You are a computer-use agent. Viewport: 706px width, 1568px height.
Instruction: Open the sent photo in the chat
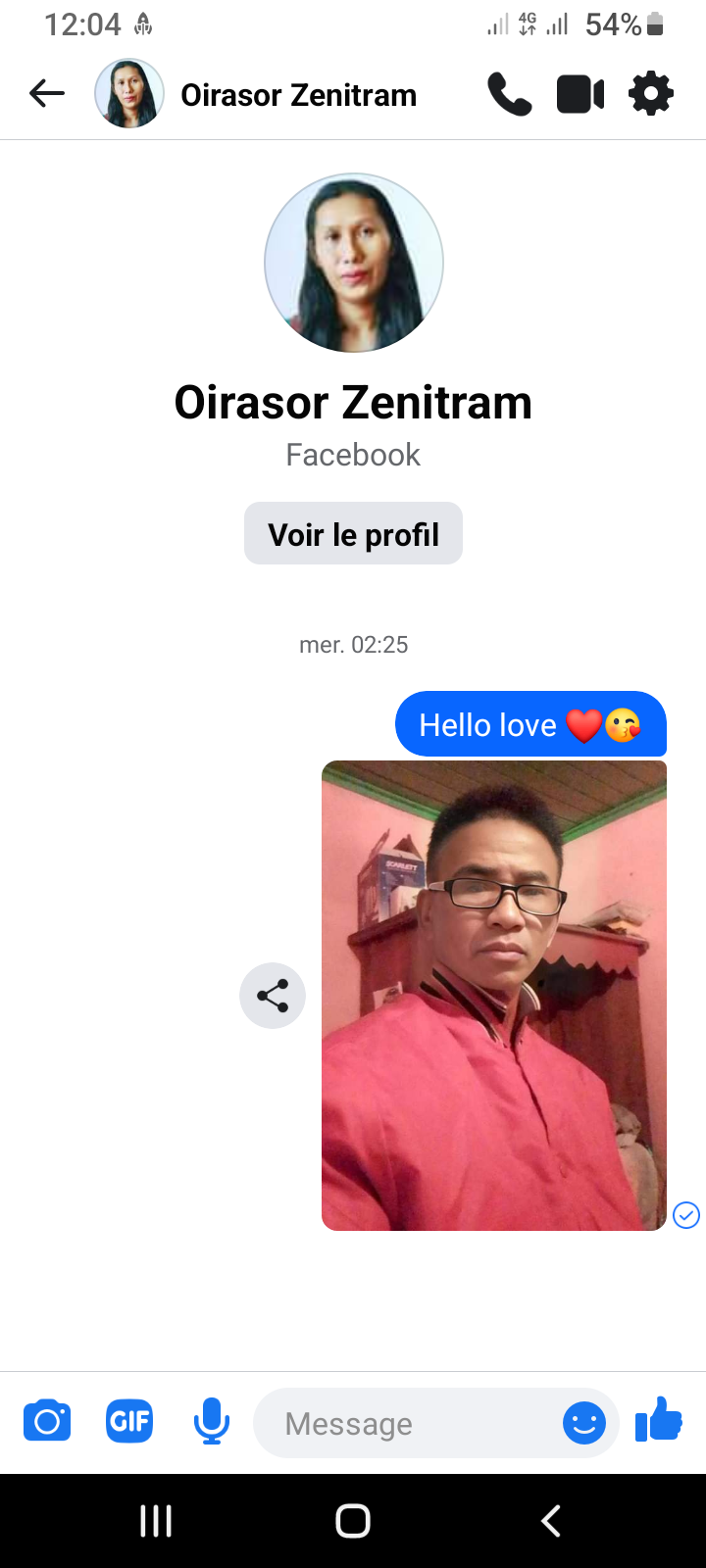coord(494,995)
